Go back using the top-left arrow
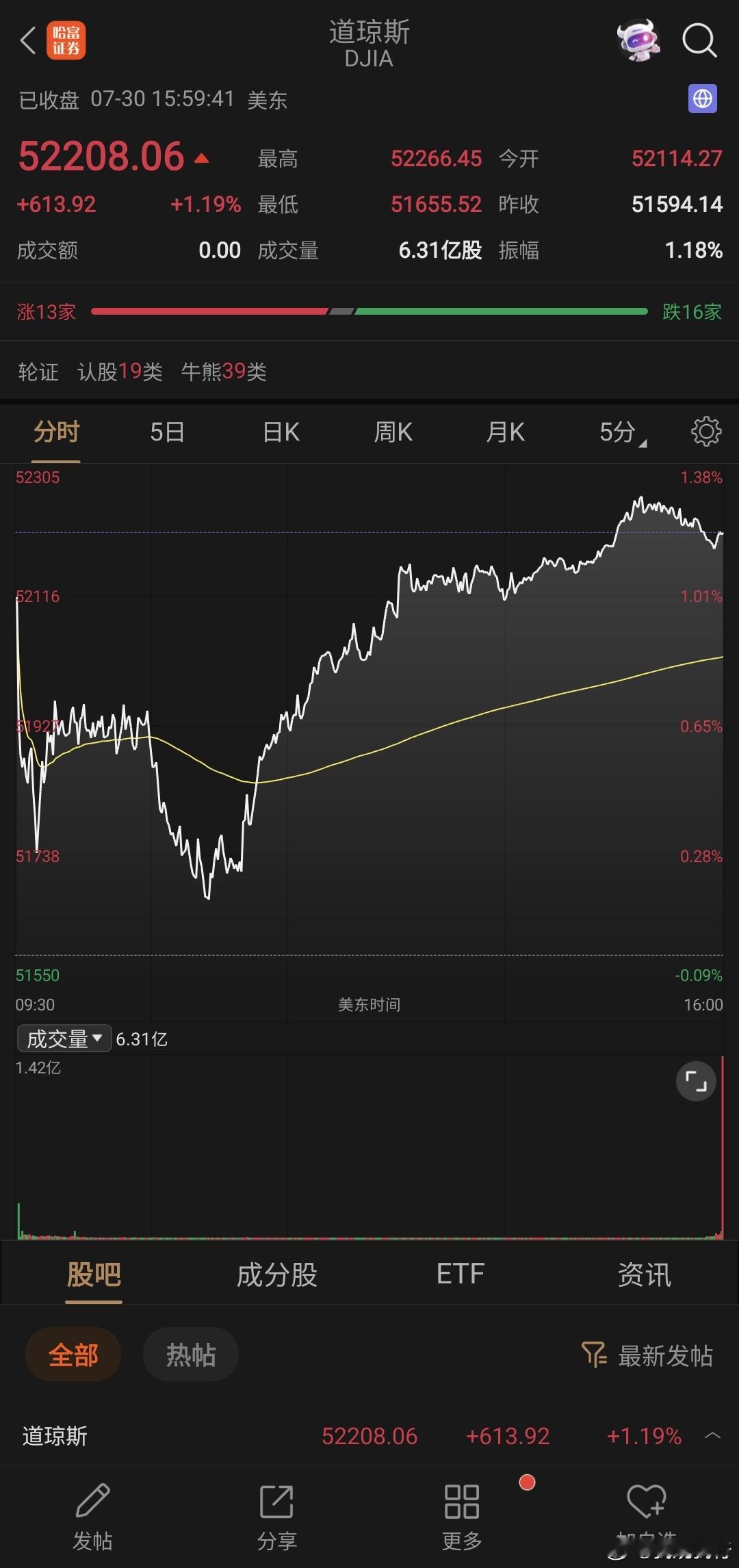Image resolution: width=739 pixels, height=1568 pixels. click(x=27, y=41)
